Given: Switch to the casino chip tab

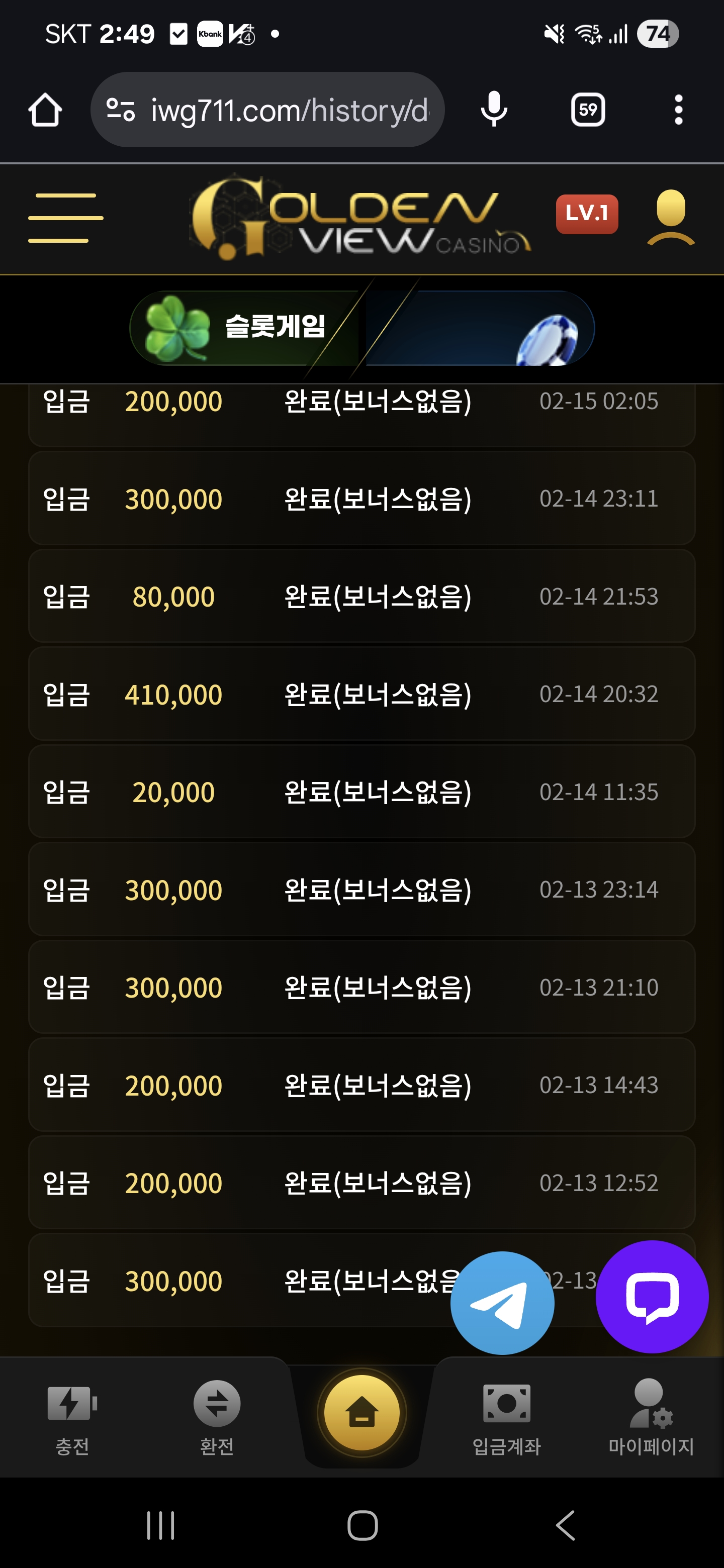Looking at the screenshot, I should (481, 328).
